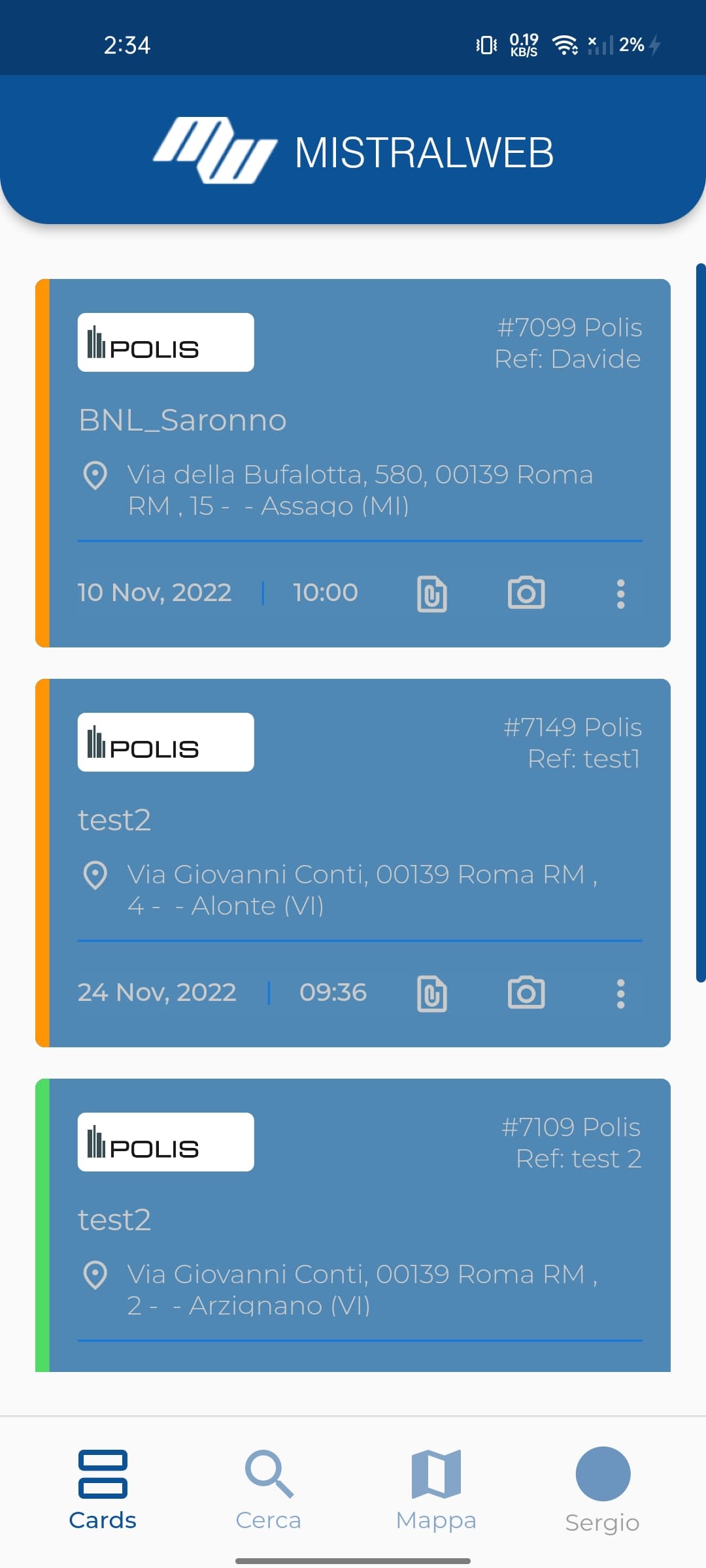
Task: Take a photo for the #7149 card
Action: tap(526, 993)
